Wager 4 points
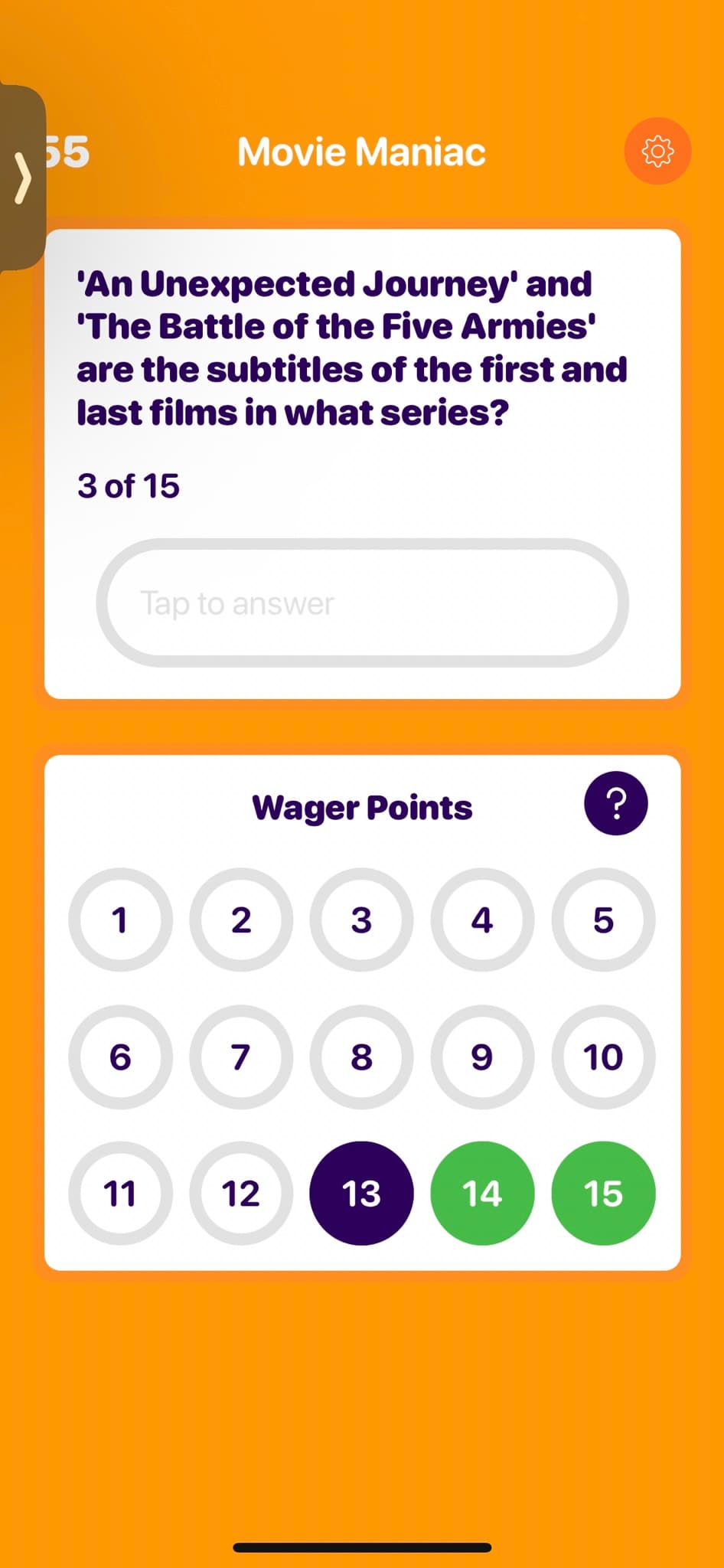Screen dimensions: 724x1568 click(482, 920)
